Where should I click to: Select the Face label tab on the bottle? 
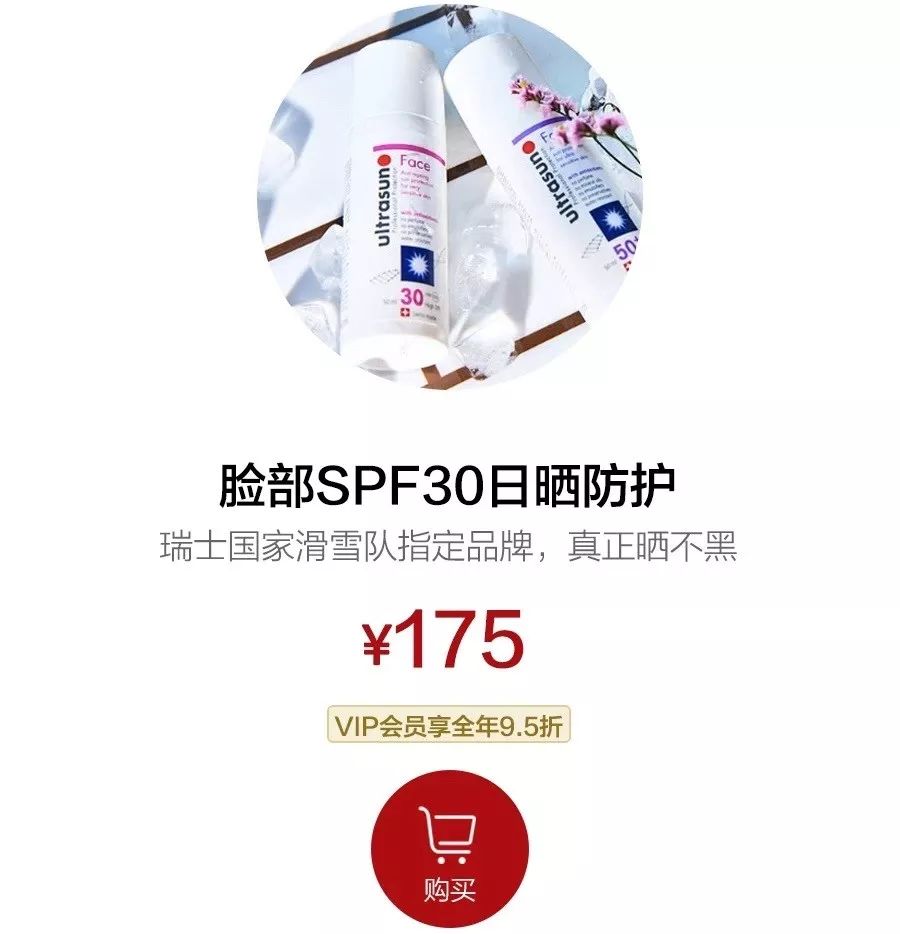click(414, 161)
